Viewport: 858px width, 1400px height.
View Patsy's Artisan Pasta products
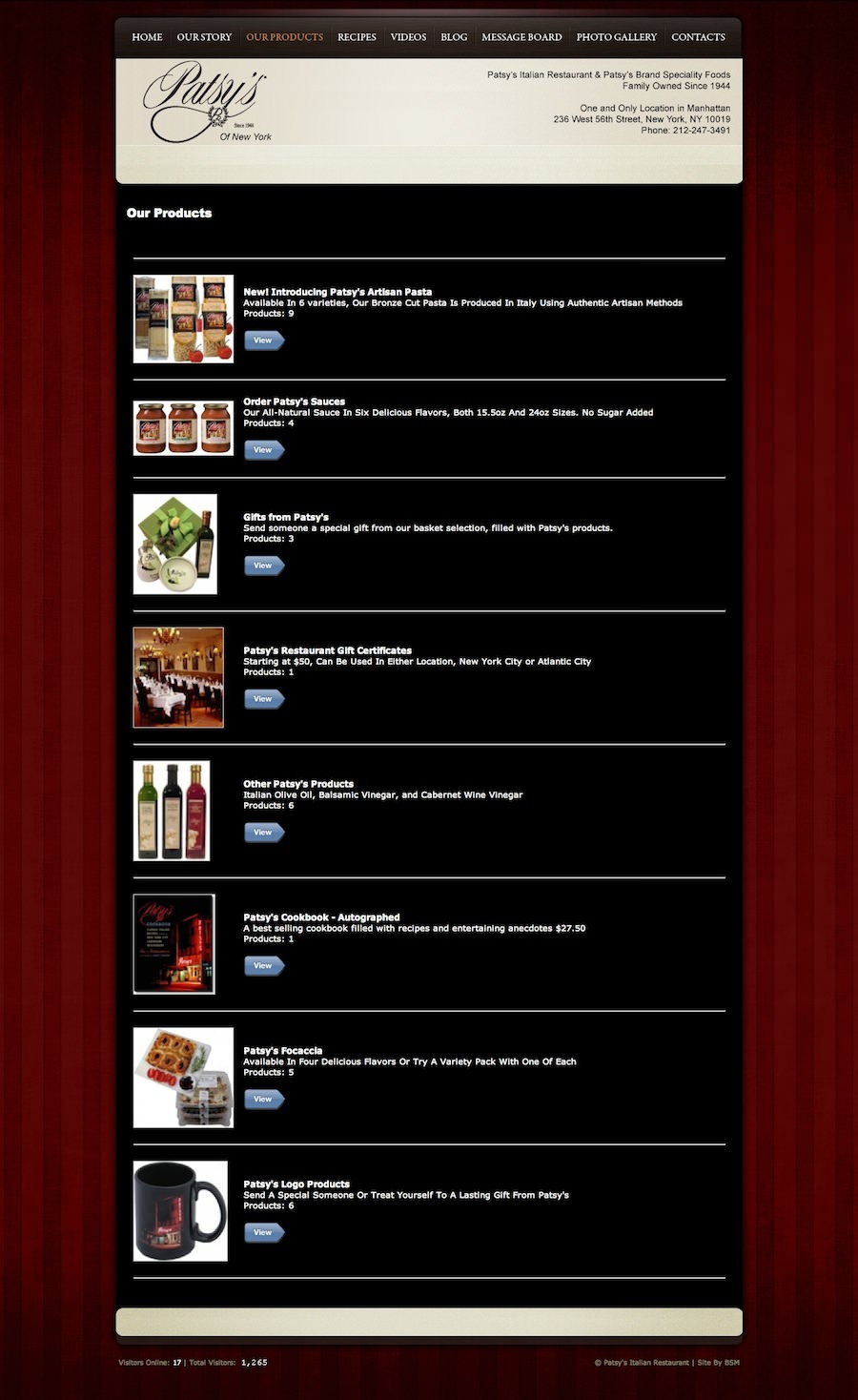pyautogui.click(x=264, y=340)
